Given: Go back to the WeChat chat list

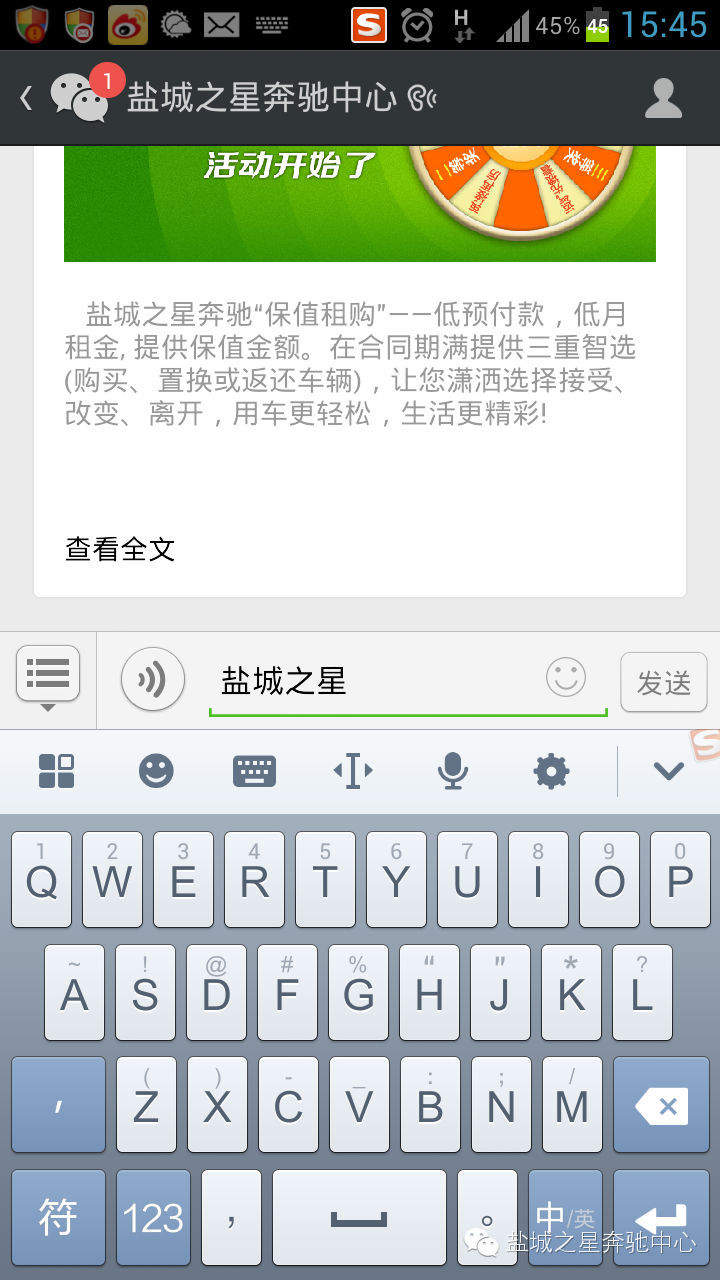Looking at the screenshot, I should coord(28,98).
